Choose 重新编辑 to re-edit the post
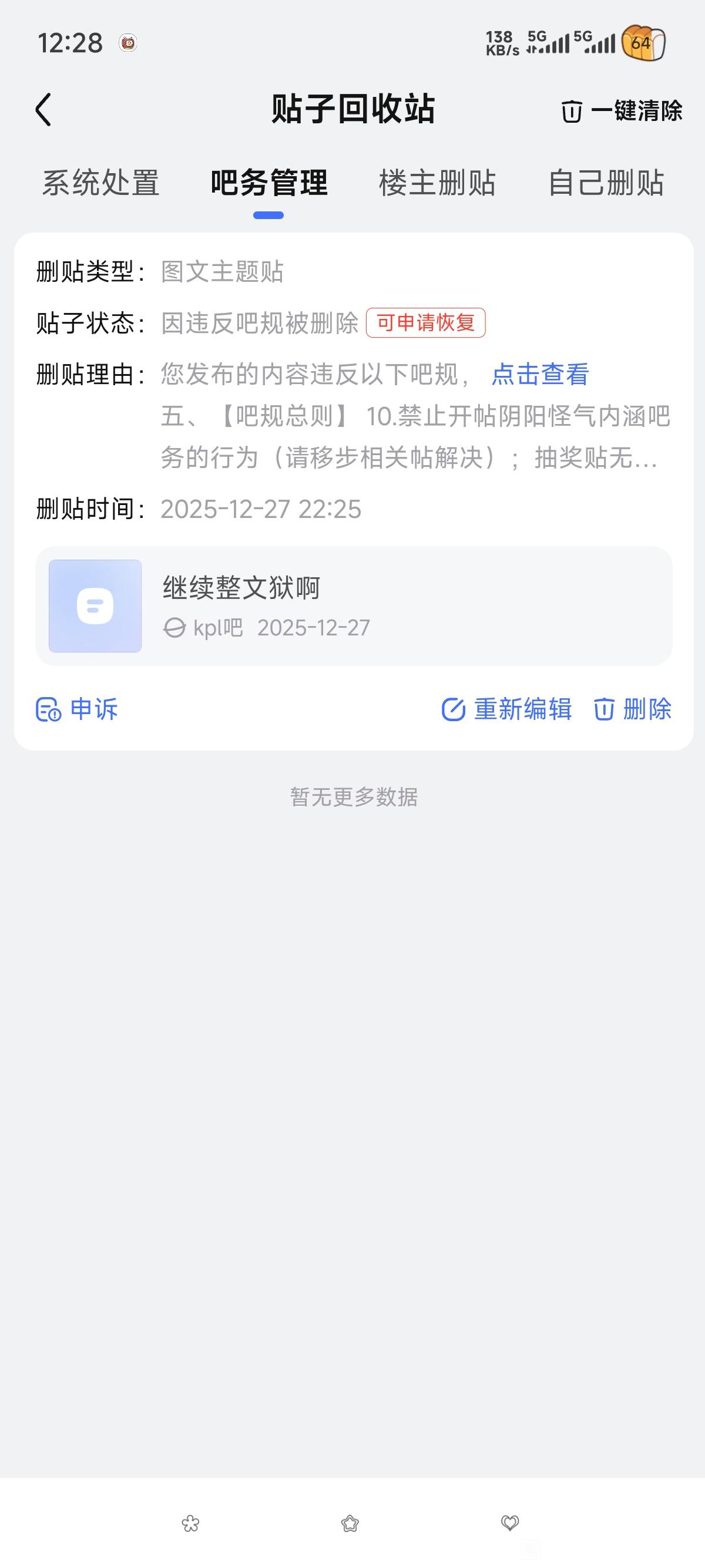The image size is (705, 1568). click(x=506, y=709)
